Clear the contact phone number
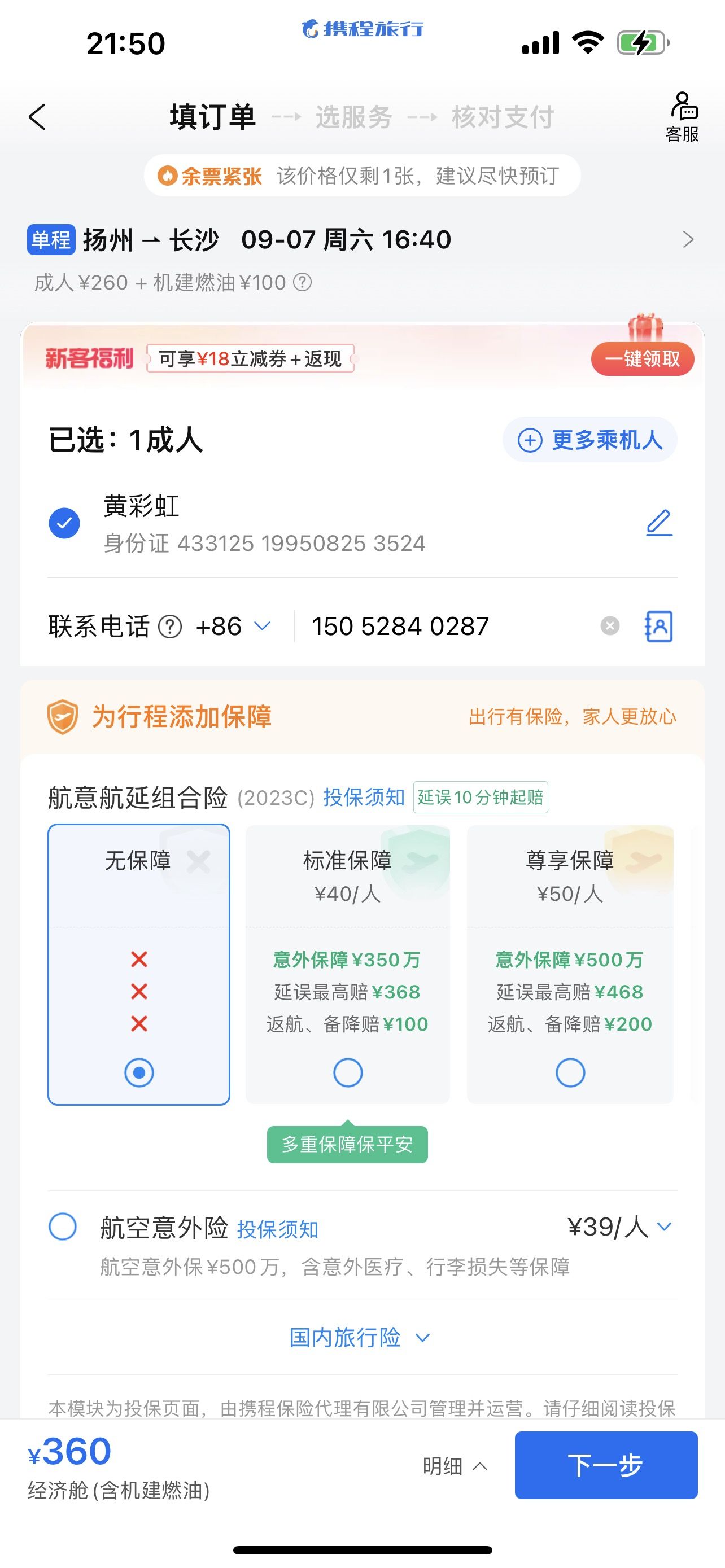The width and height of the screenshot is (725, 1568). click(x=610, y=626)
